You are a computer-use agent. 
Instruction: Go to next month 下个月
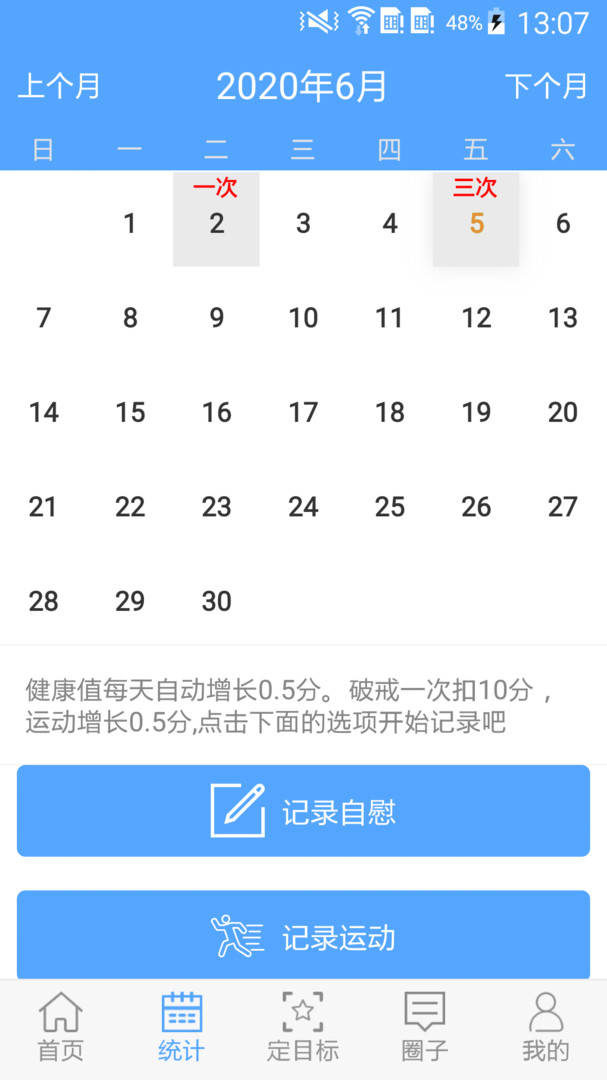546,87
